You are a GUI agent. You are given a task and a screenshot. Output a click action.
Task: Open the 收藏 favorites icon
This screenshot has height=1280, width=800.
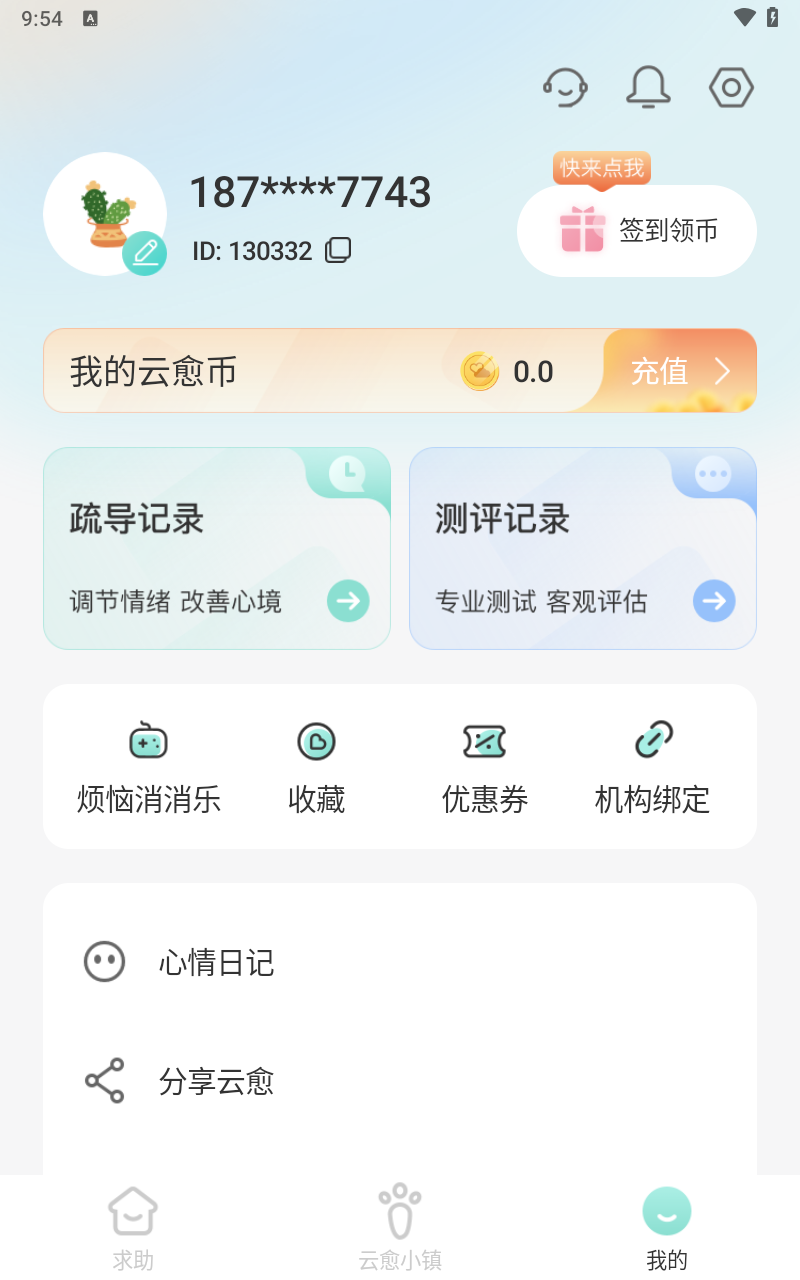(316, 741)
